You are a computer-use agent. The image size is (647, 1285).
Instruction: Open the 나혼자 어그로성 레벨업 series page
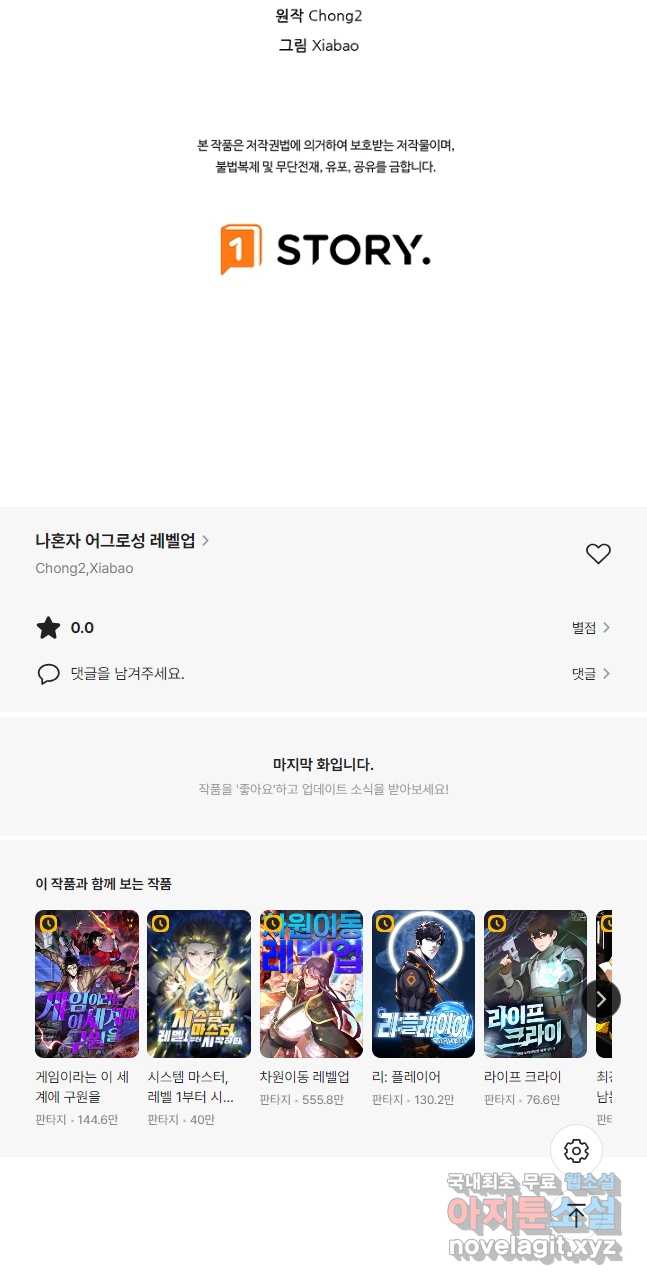122,541
